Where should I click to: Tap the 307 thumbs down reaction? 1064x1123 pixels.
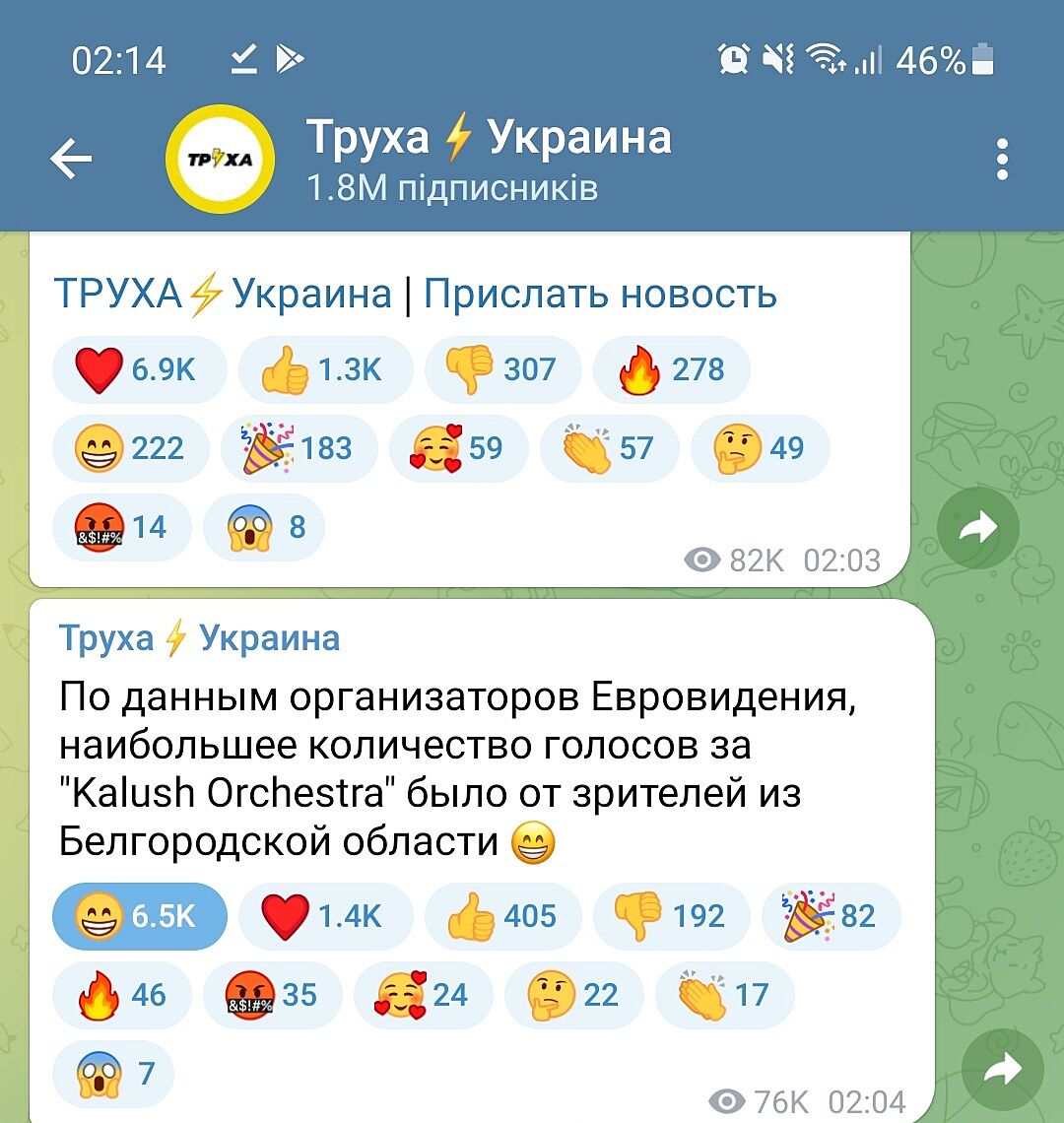click(502, 369)
